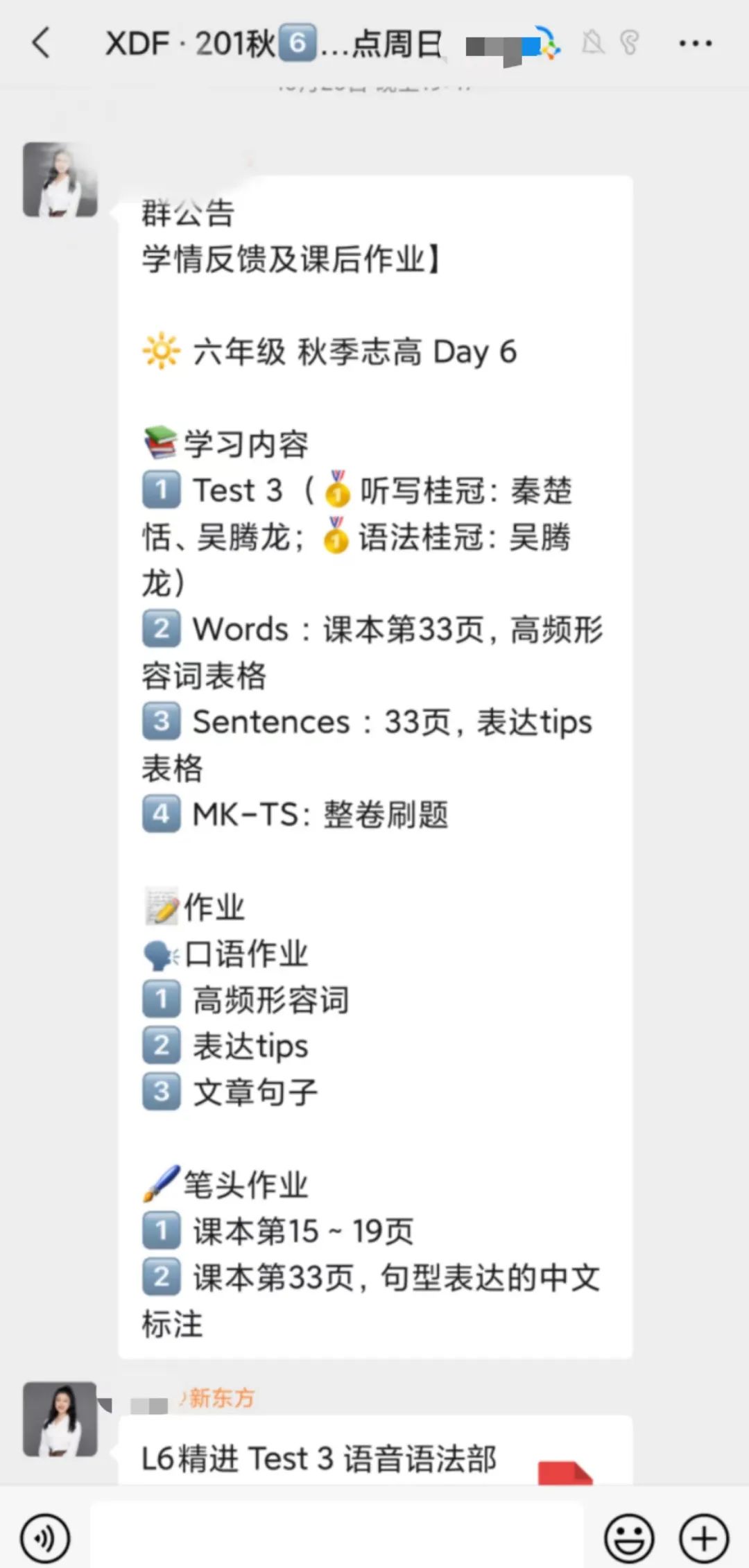Open the L6精进 Test 3 file message
Image resolution: width=749 pixels, height=1568 pixels.
(x=374, y=1455)
